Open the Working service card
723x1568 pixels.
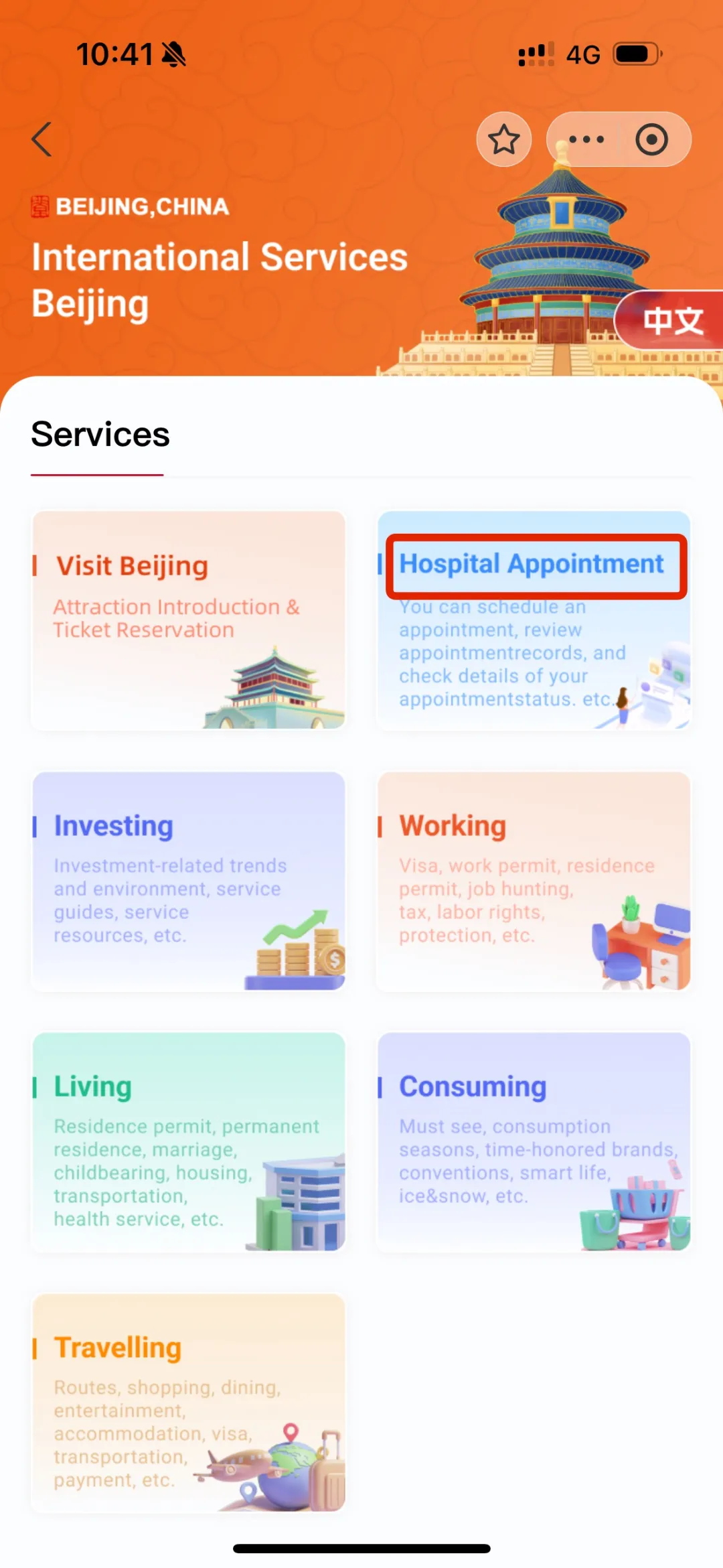click(x=534, y=880)
